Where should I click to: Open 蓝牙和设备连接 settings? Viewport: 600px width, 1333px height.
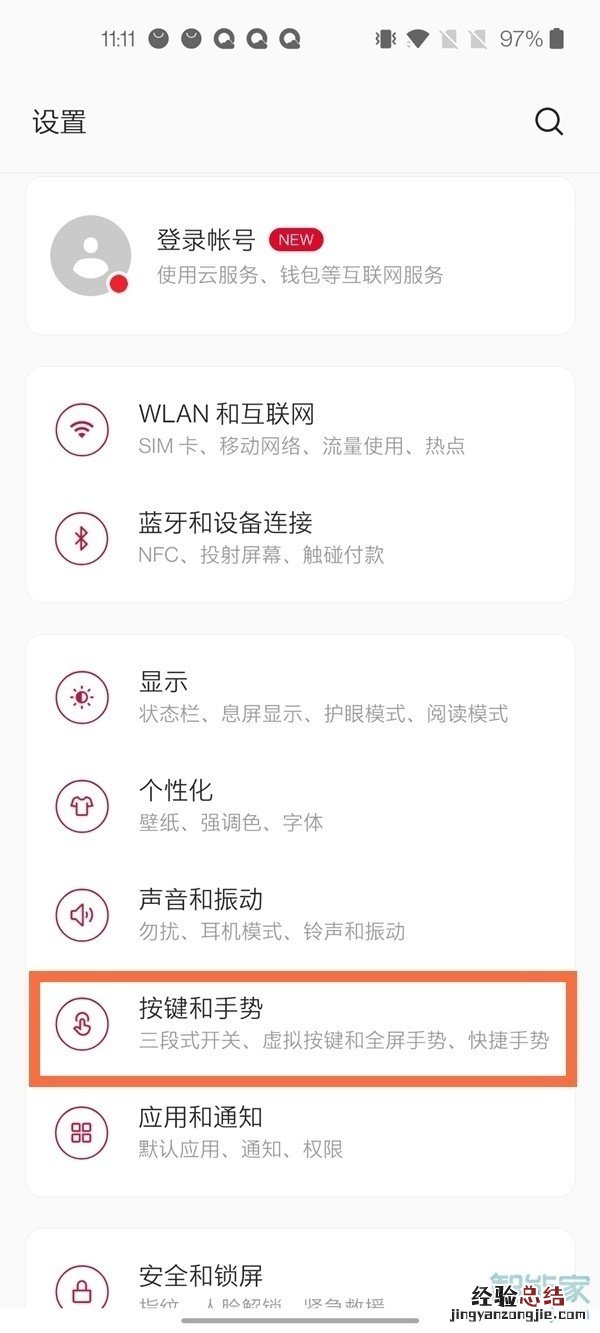[x=300, y=537]
